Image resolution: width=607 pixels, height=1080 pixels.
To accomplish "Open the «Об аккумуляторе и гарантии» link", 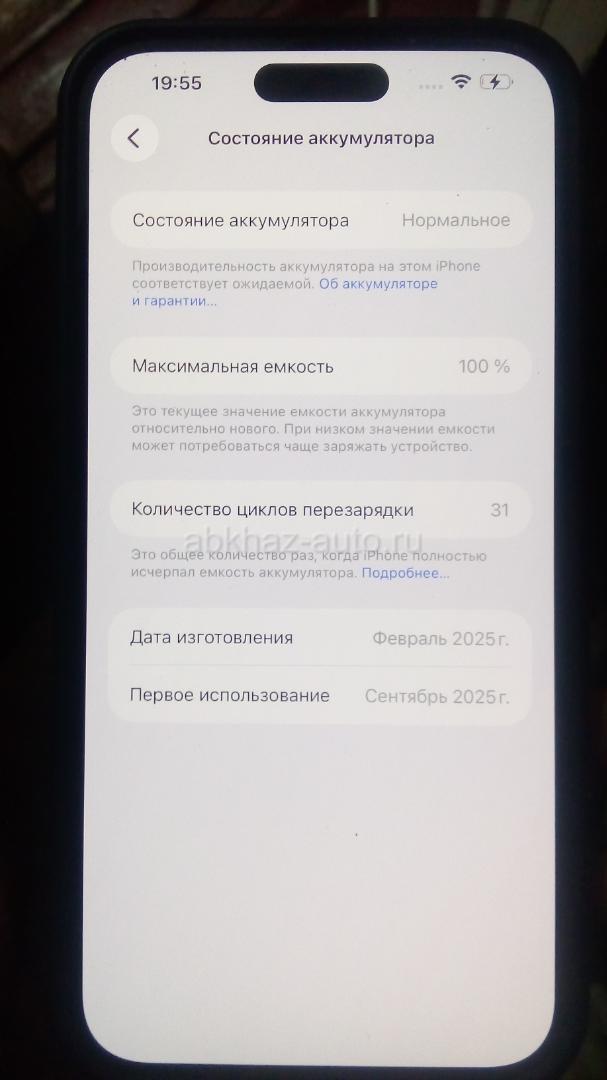I will click(378, 284).
